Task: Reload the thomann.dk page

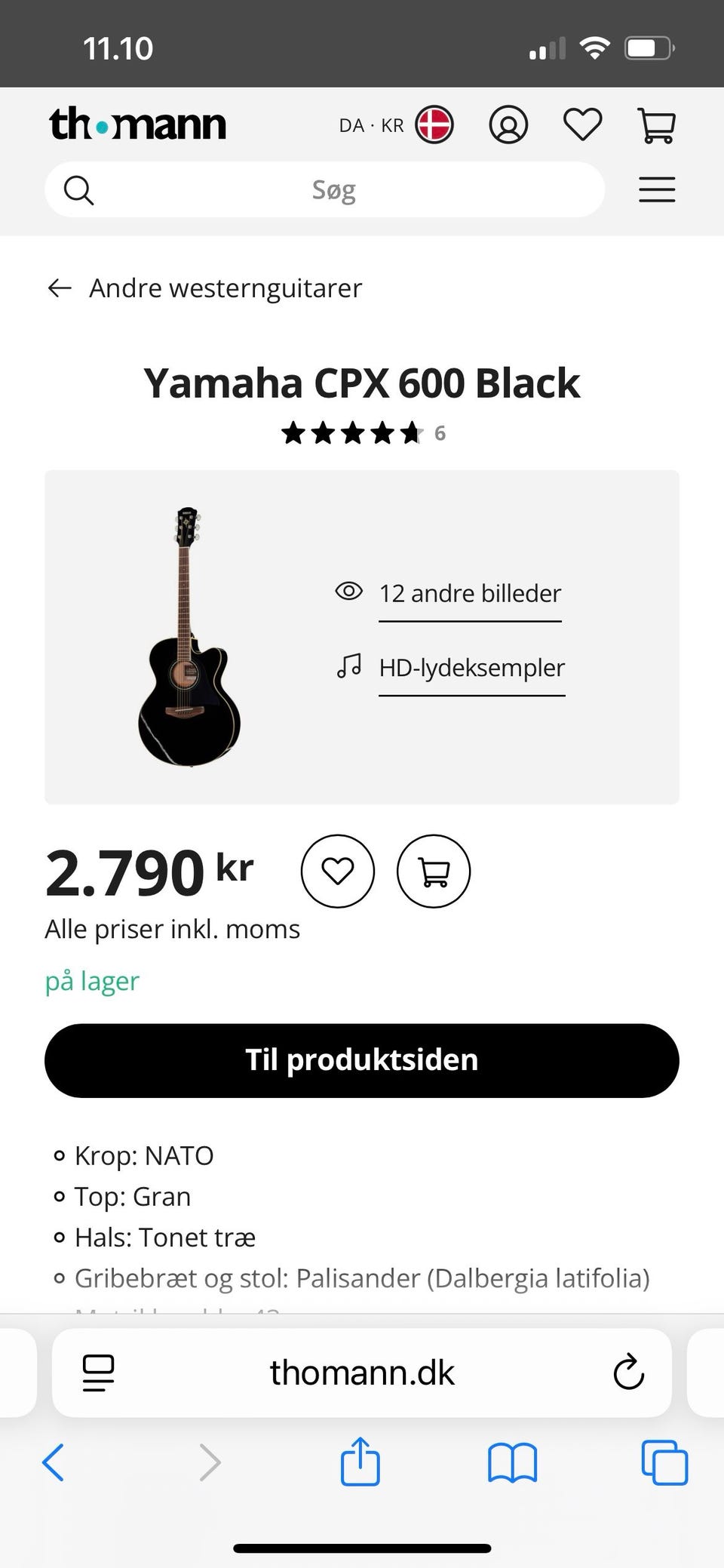Action: pyautogui.click(x=628, y=1373)
